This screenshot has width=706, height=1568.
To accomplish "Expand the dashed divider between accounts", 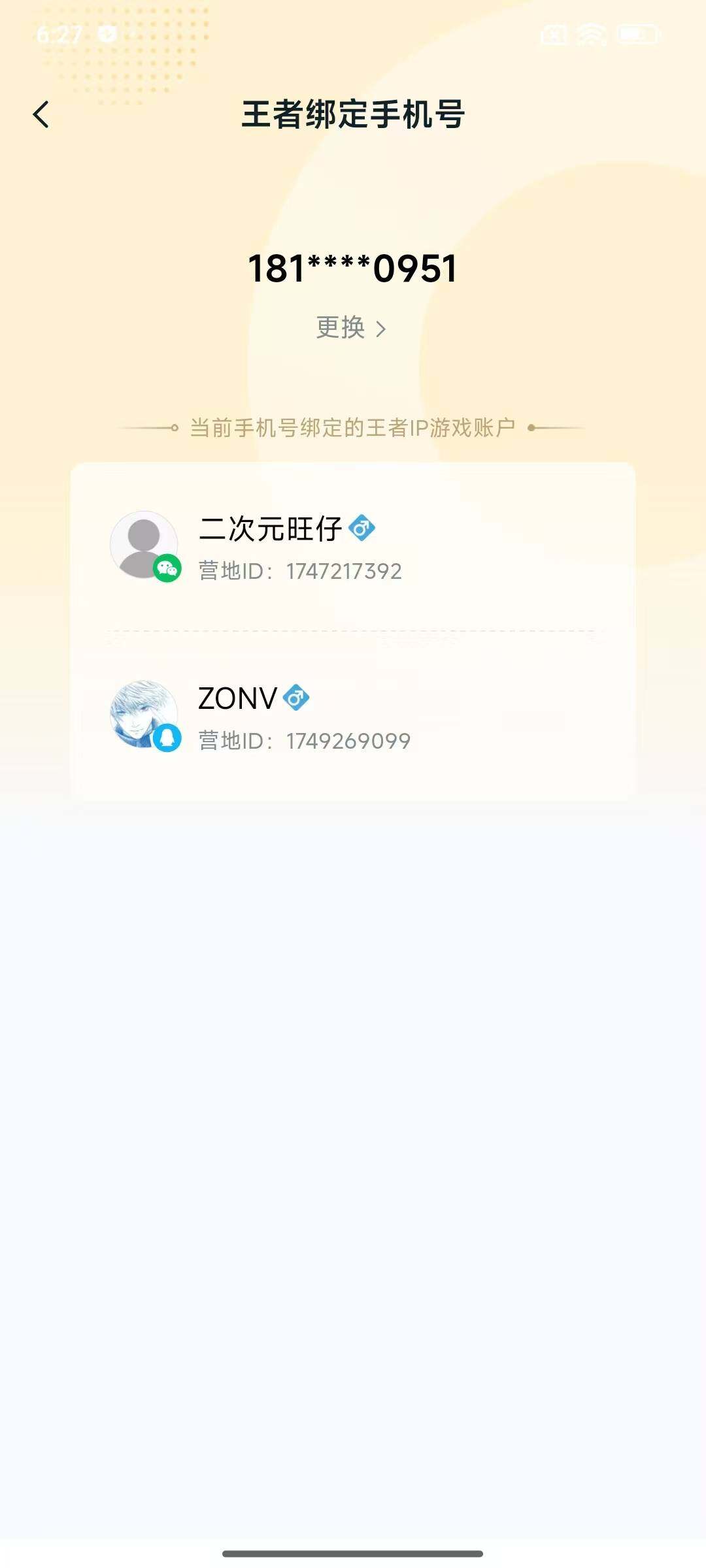I will 353,632.
